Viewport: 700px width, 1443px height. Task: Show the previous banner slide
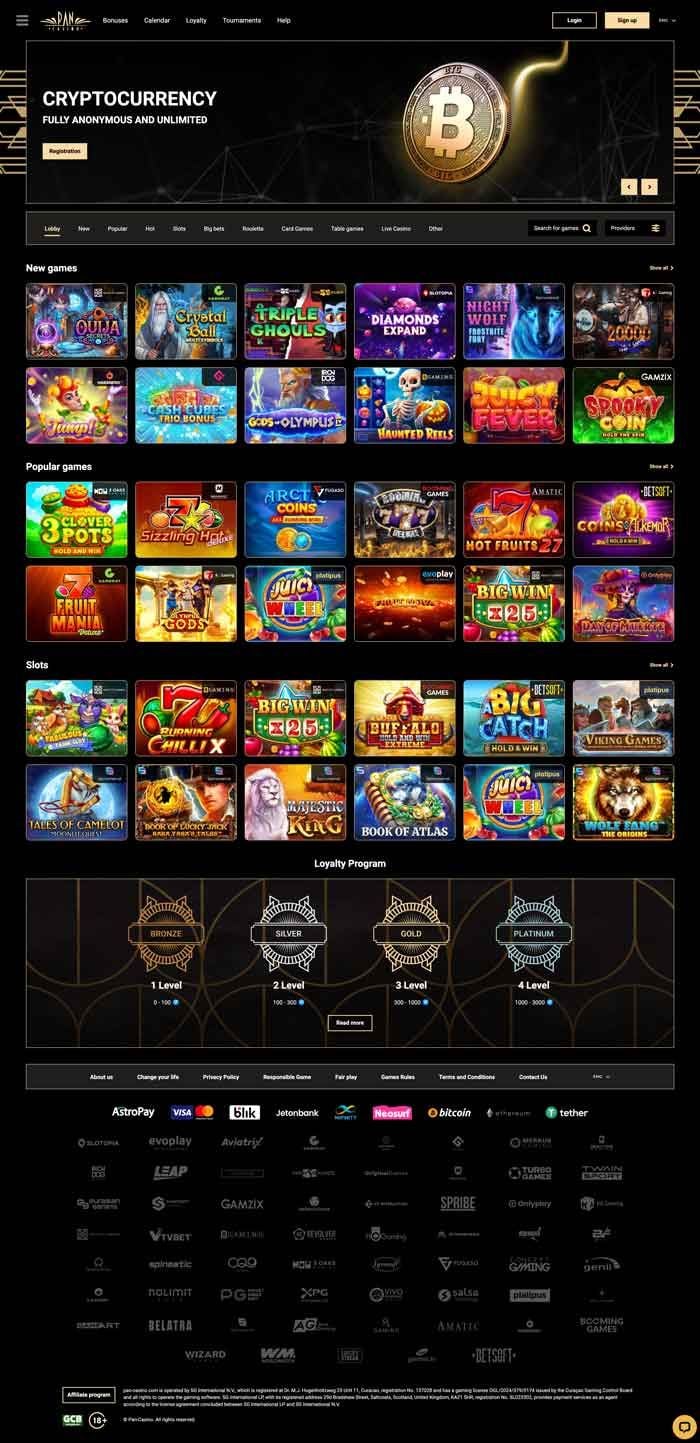(629, 186)
